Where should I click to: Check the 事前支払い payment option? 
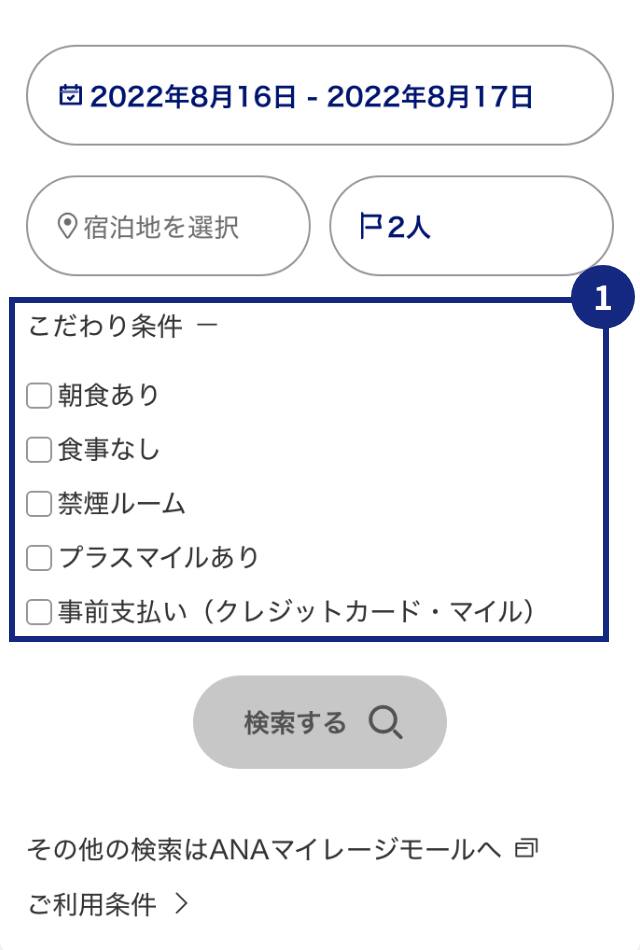[39, 612]
